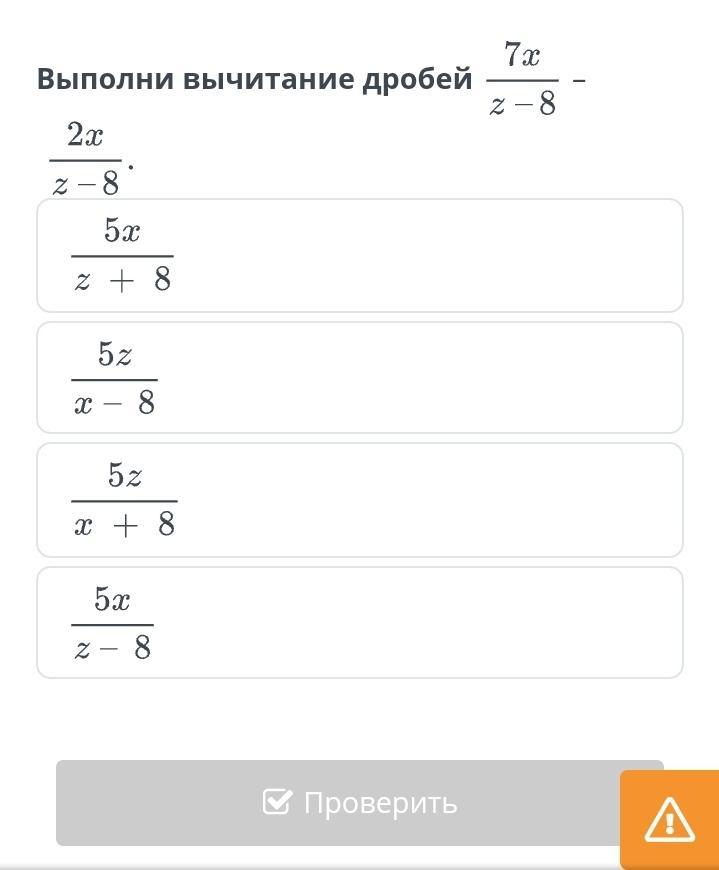The image size is (719, 870).
Task: Pick answer 5z over x + 8
Action: click(x=359, y=500)
